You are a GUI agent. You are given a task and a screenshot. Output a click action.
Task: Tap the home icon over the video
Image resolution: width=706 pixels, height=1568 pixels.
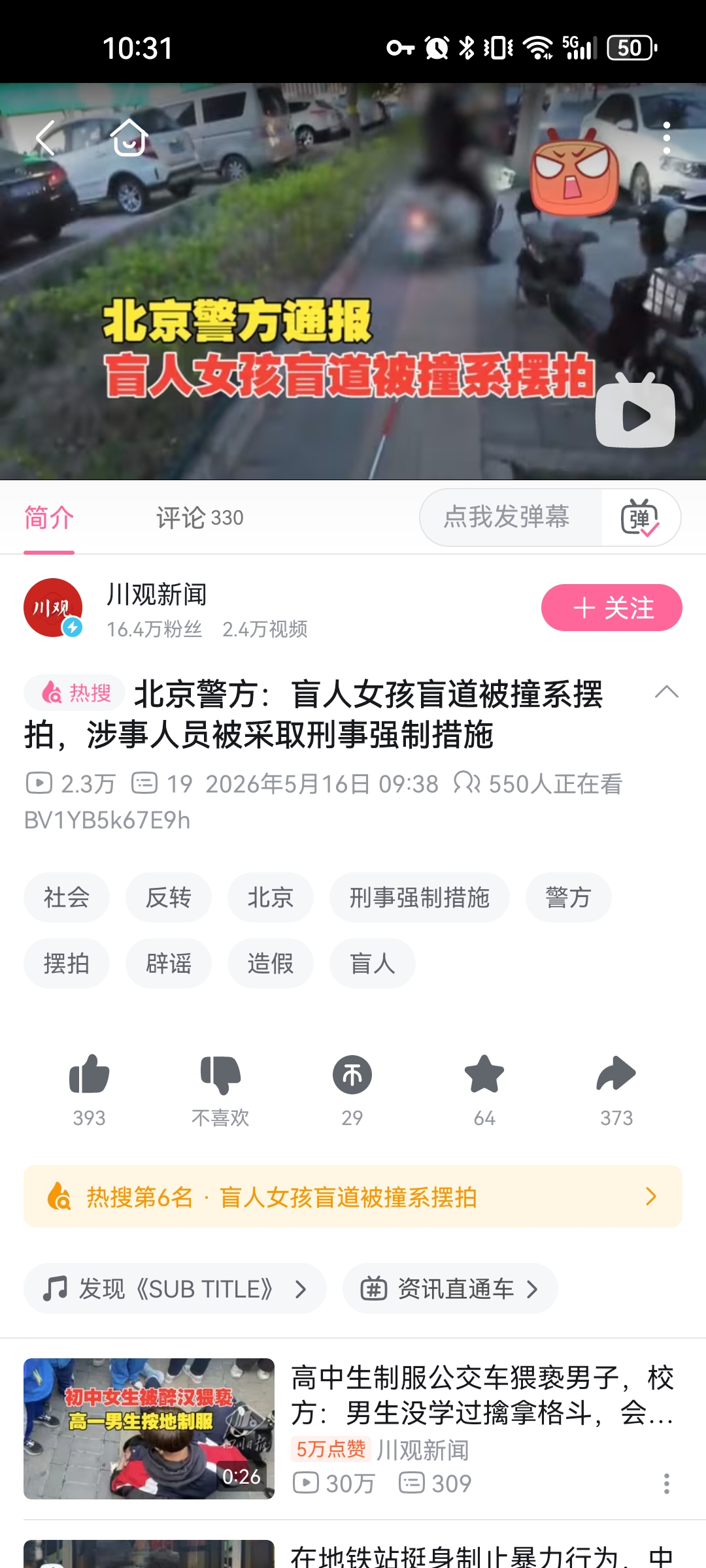point(129,137)
